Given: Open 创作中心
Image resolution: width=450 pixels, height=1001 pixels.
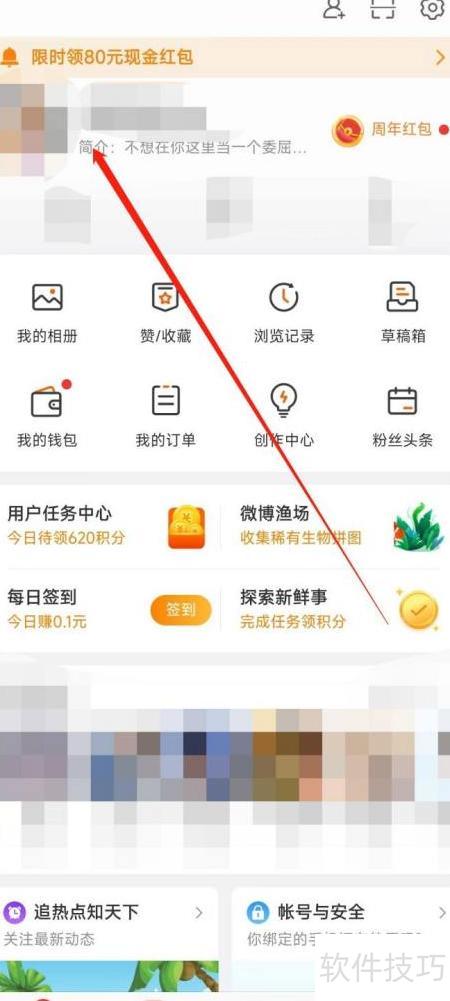Looking at the screenshot, I should point(284,415).
